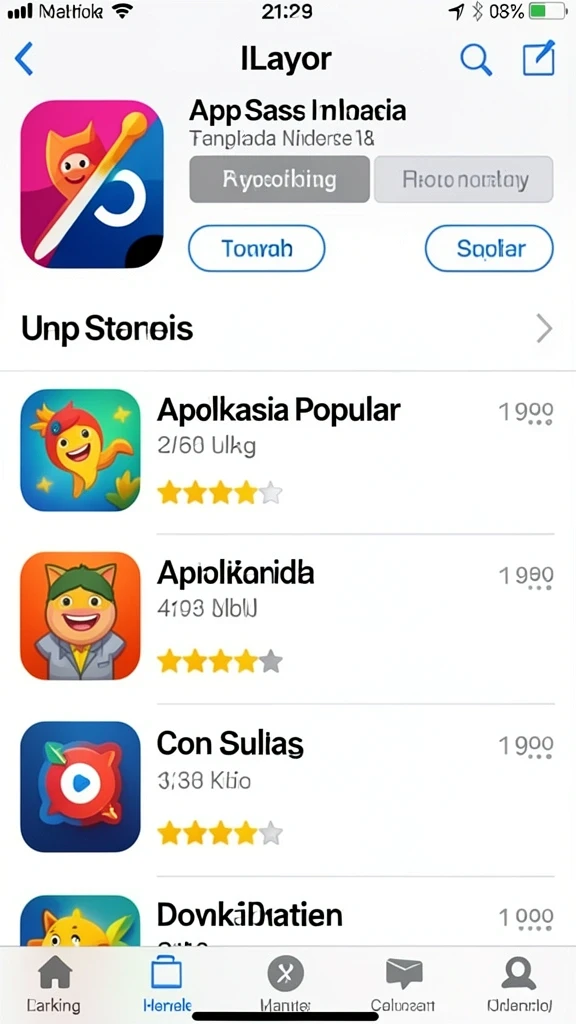The width and height of the screenshot is (576, 1024).
Task: Open the Mannte tab
Action: (285, 984)
